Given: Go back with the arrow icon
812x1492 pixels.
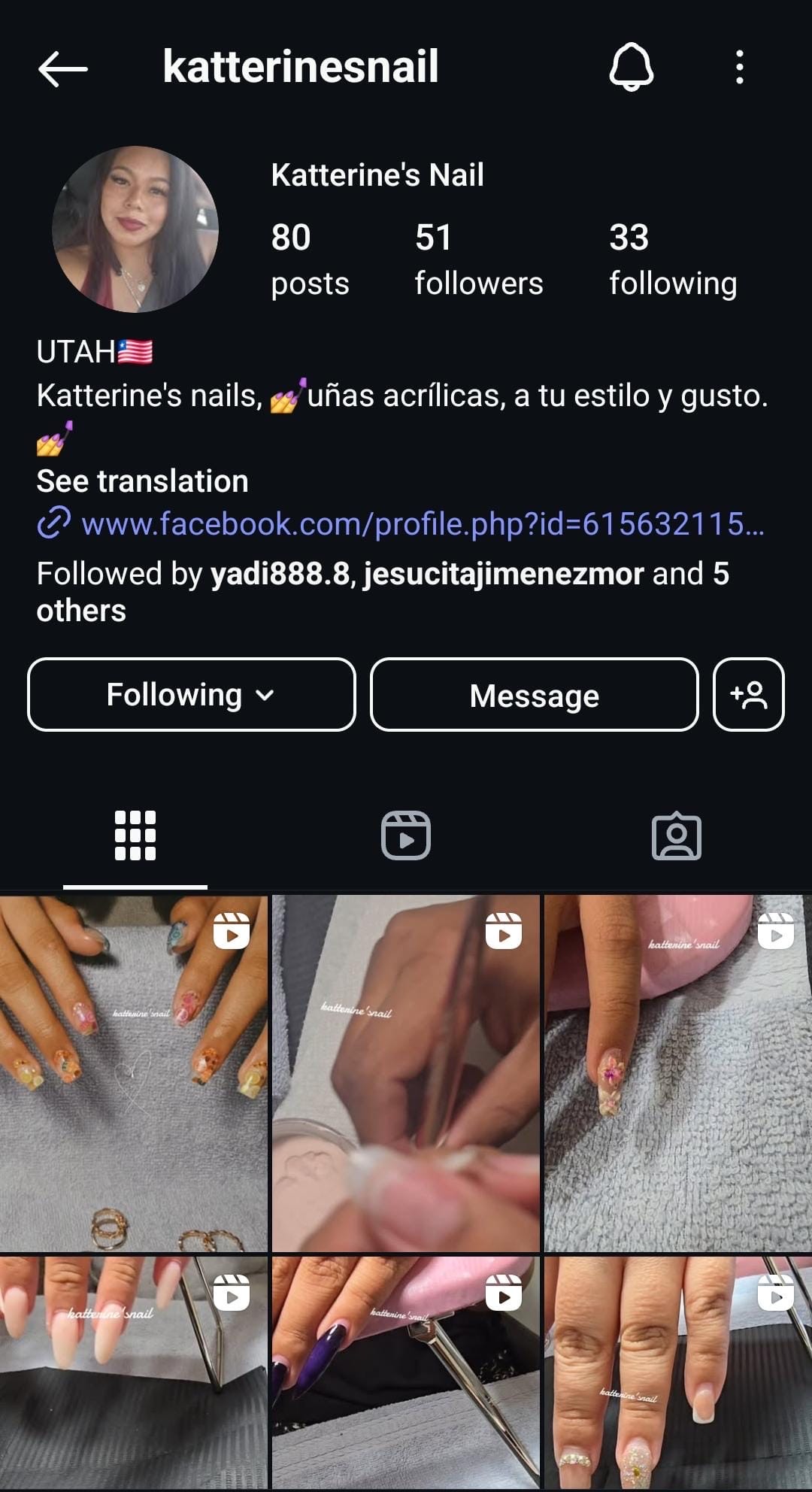Looking at the screenshot, I should click(63, 68).
